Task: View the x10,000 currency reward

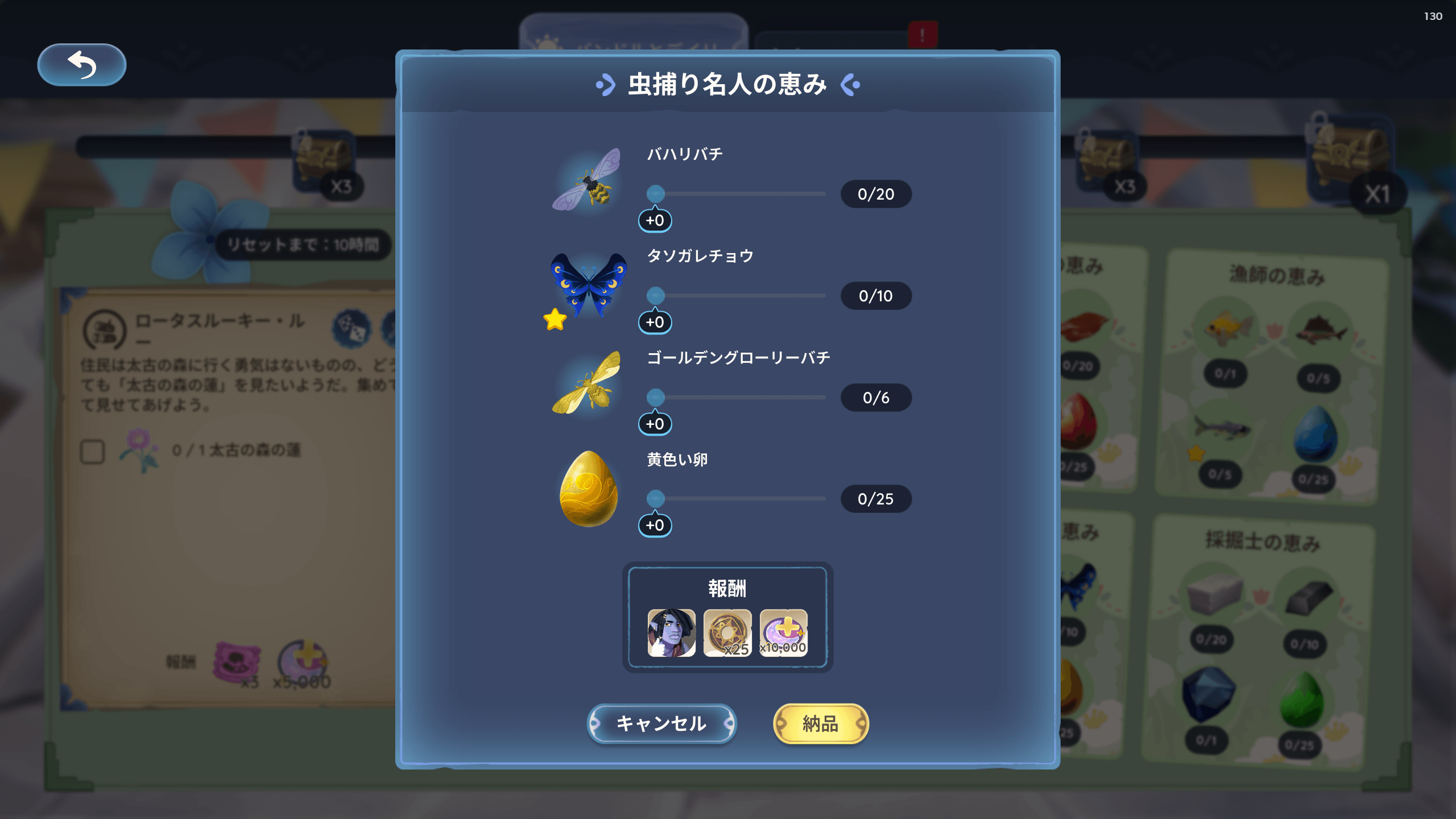Action: point(783,633)
